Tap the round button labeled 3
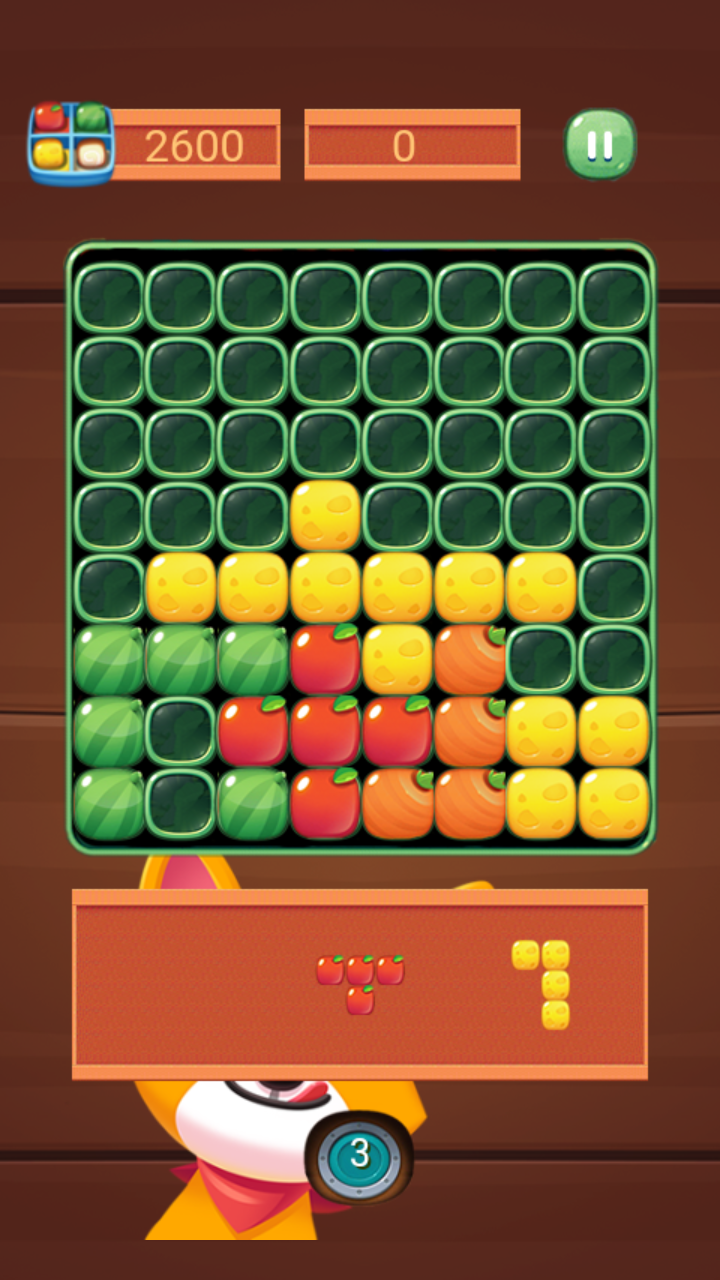This screenshot has width=720, height=1280. pos(359,1155)
